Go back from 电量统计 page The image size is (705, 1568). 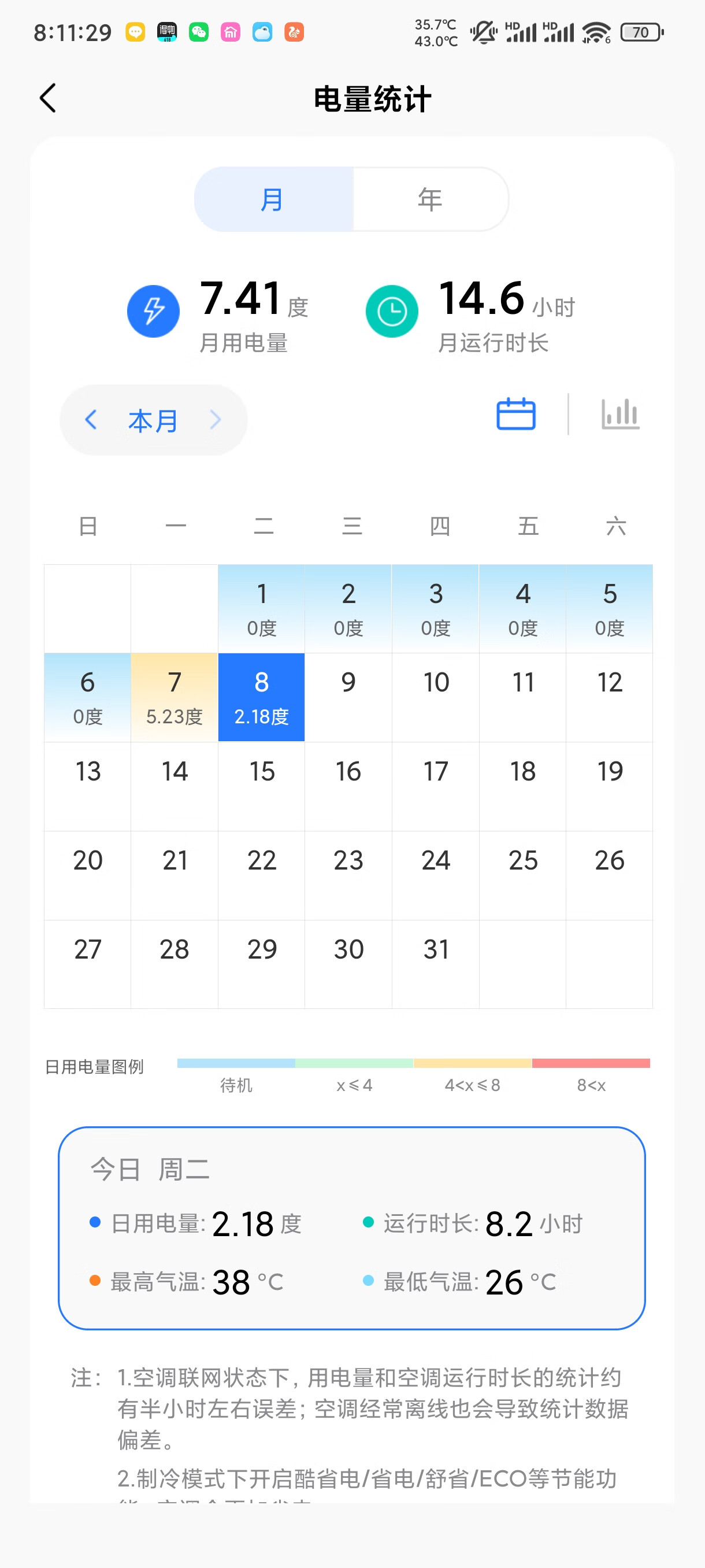pos(48,98)
